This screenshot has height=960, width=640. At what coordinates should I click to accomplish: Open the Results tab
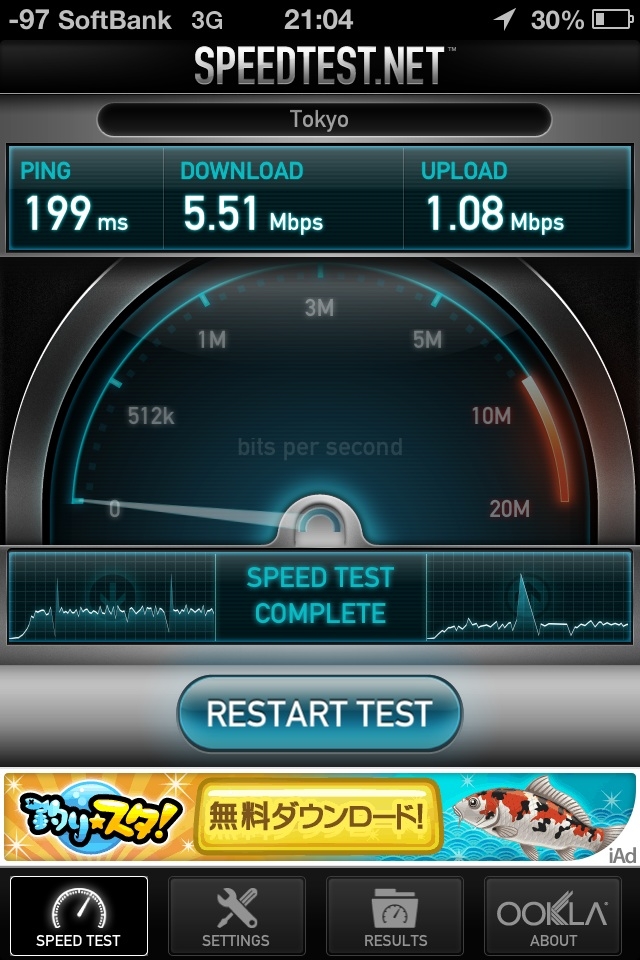pos(395,915)
